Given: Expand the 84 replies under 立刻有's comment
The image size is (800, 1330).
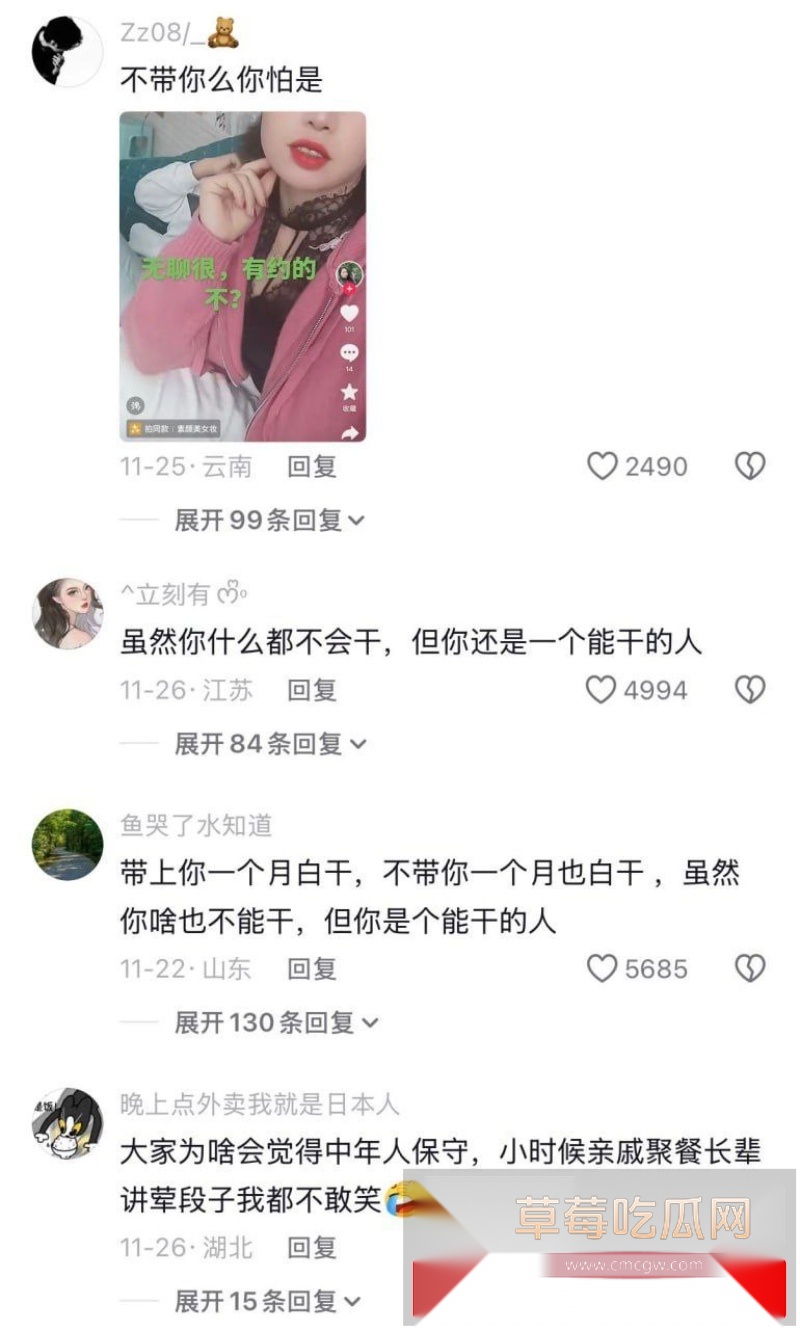Looking at the screenshot, I should (270, 743).
